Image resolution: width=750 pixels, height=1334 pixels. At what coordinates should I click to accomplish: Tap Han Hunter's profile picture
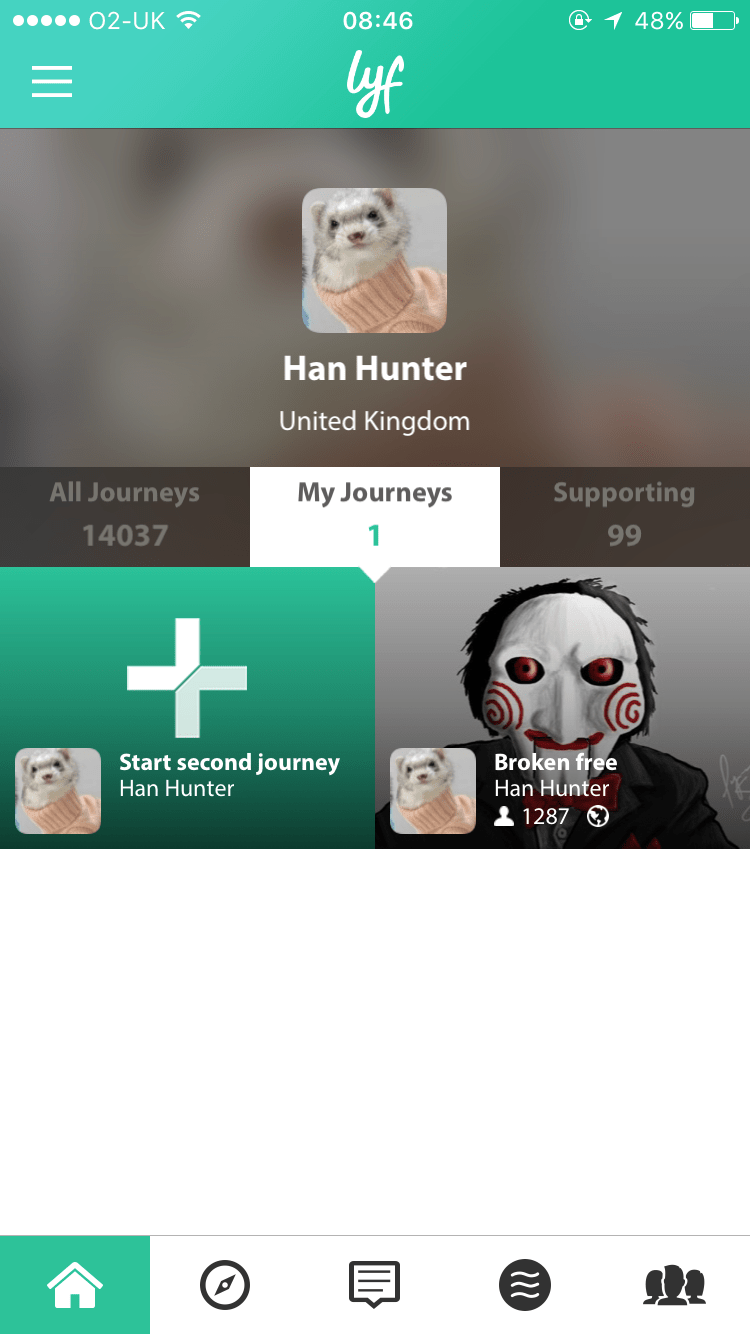(374, 260)
